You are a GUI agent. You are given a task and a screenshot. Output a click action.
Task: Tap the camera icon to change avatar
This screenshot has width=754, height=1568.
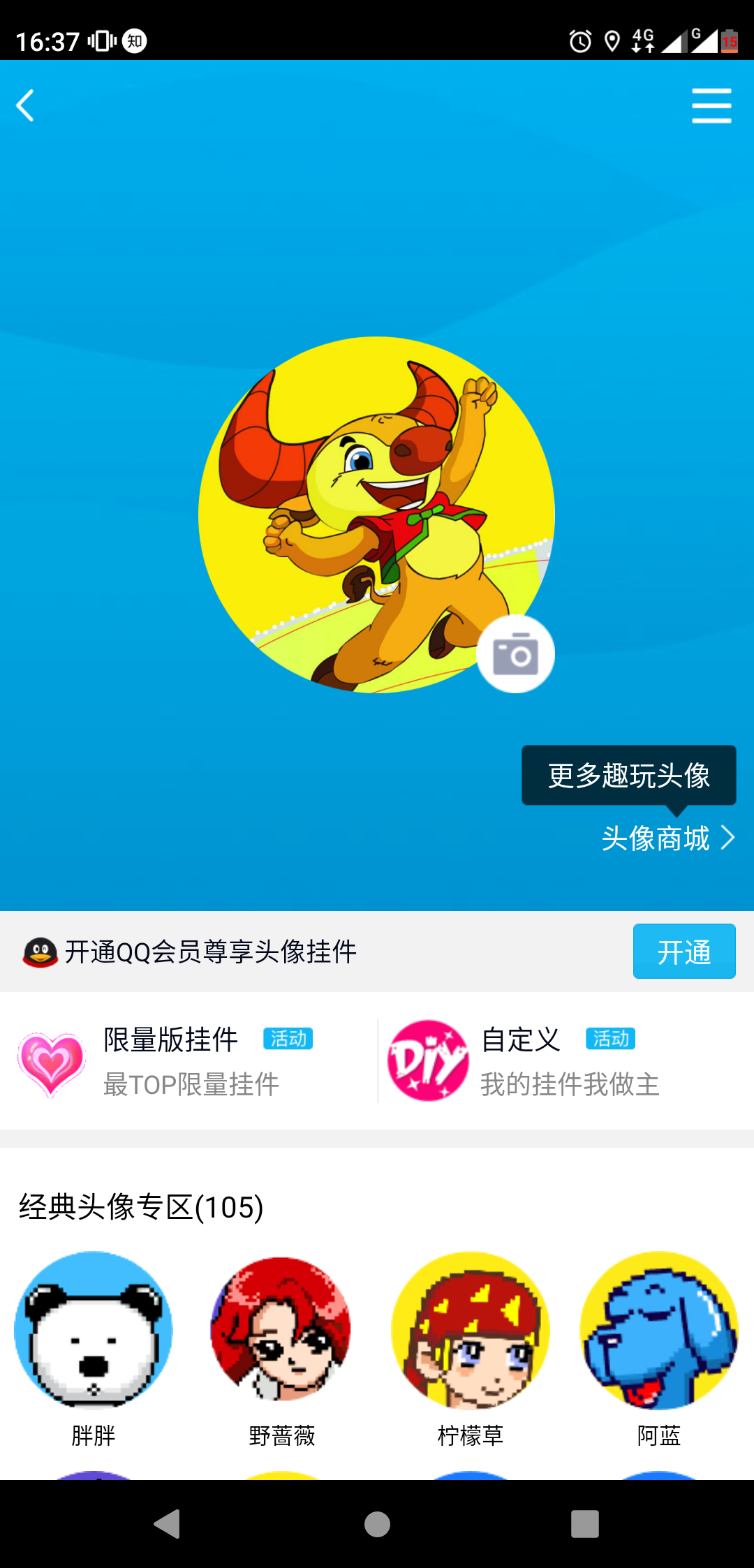coord(515,653)
